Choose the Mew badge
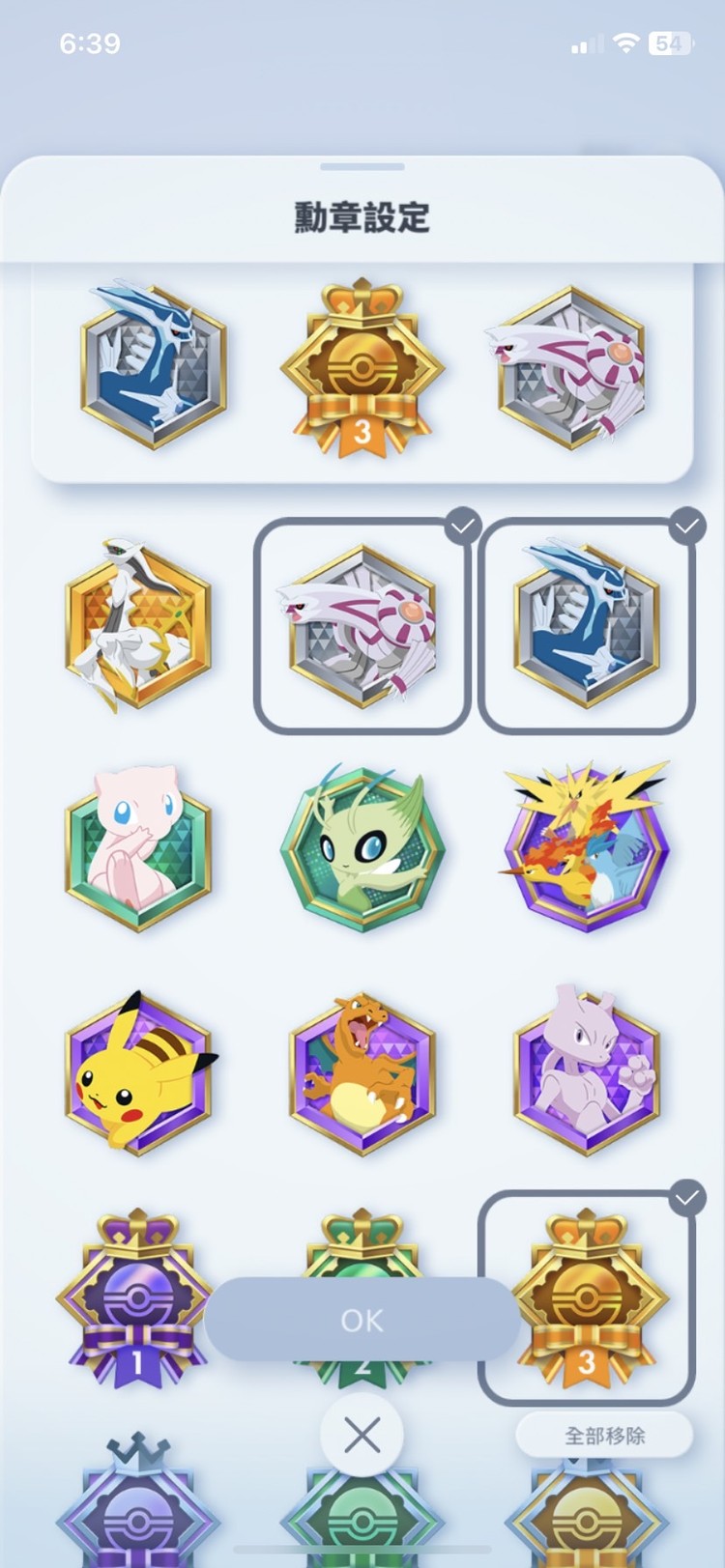This screenshot has height=1568, width=725. pyautogui.click(x=137, y=850)
